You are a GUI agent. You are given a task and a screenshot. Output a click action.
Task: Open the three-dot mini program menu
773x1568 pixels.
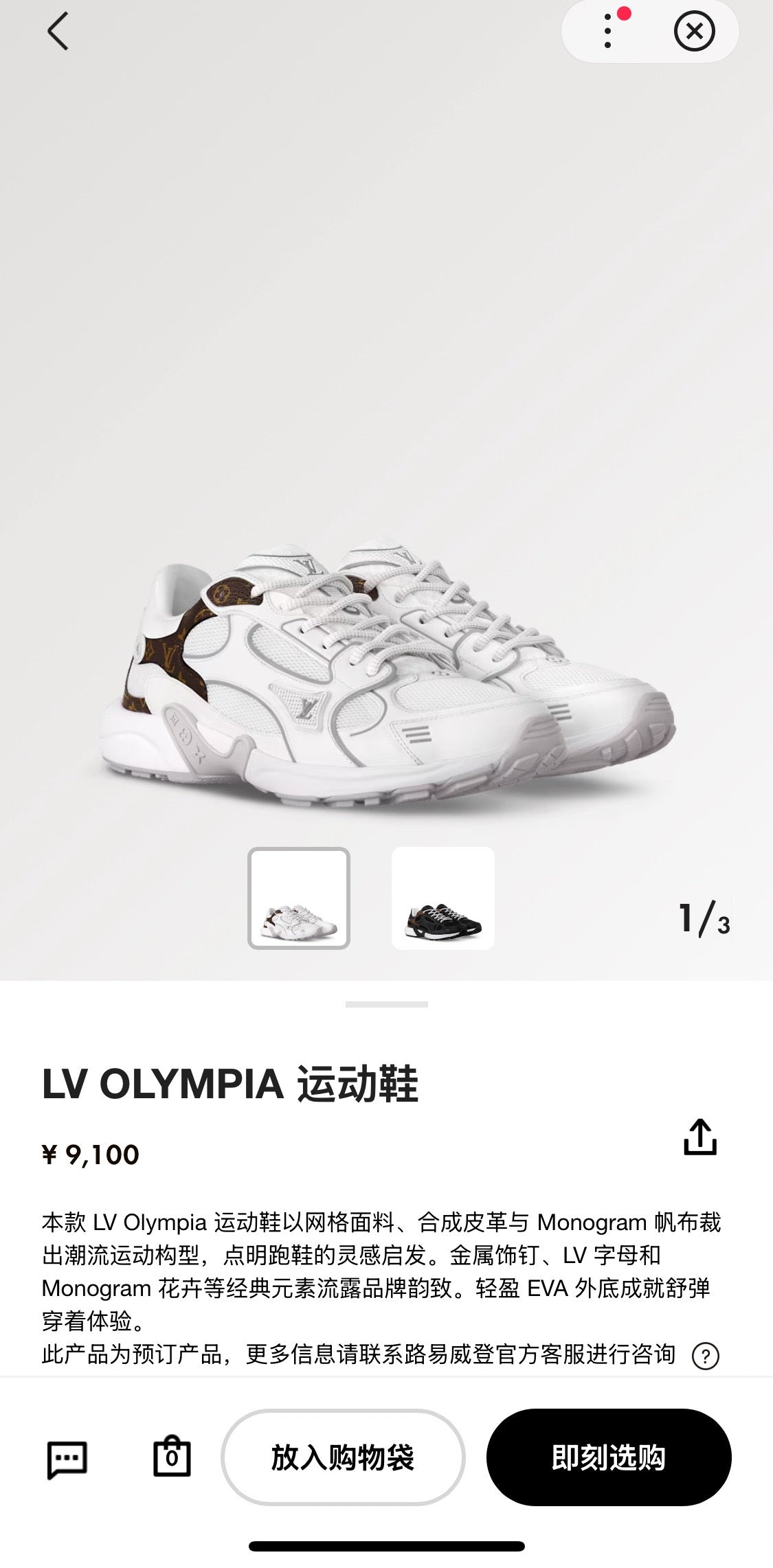608,32
